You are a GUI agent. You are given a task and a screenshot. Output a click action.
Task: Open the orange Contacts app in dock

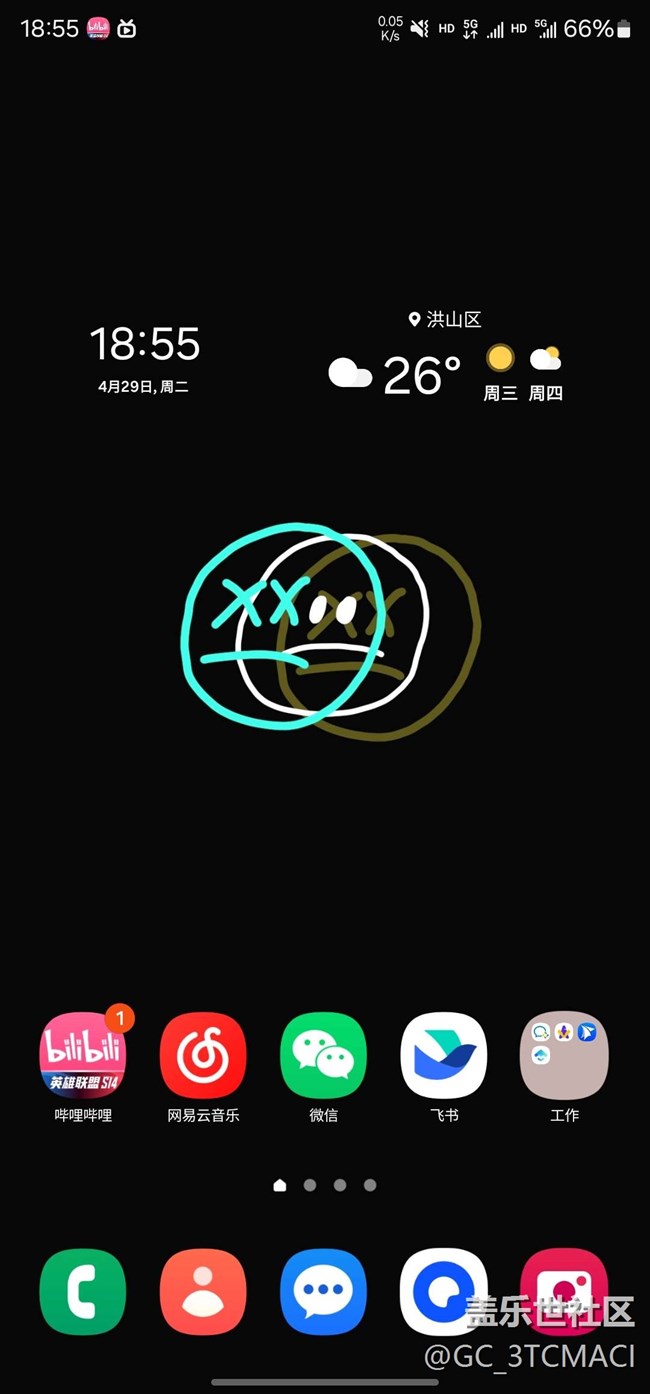point(203,1291)
